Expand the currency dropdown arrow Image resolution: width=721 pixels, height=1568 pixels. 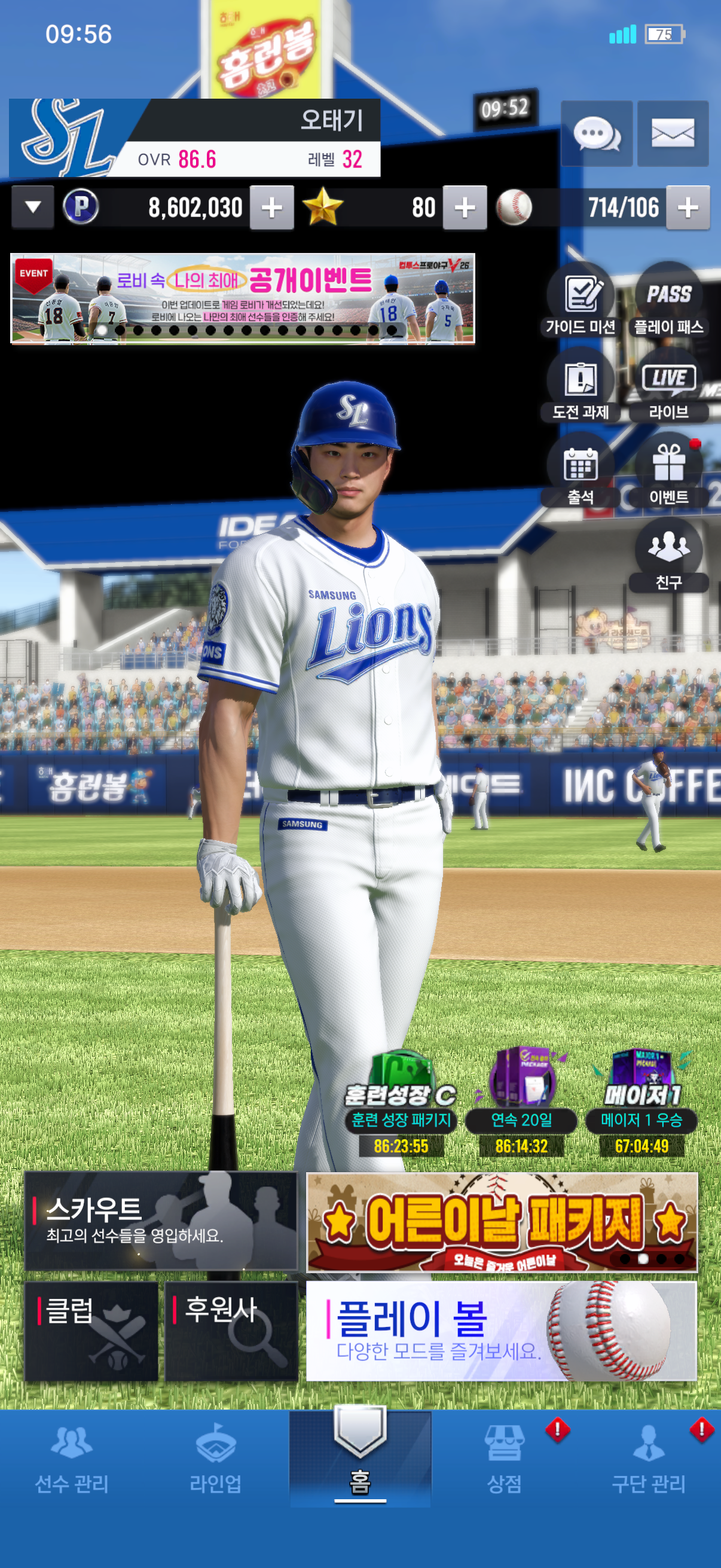(33, 208)
